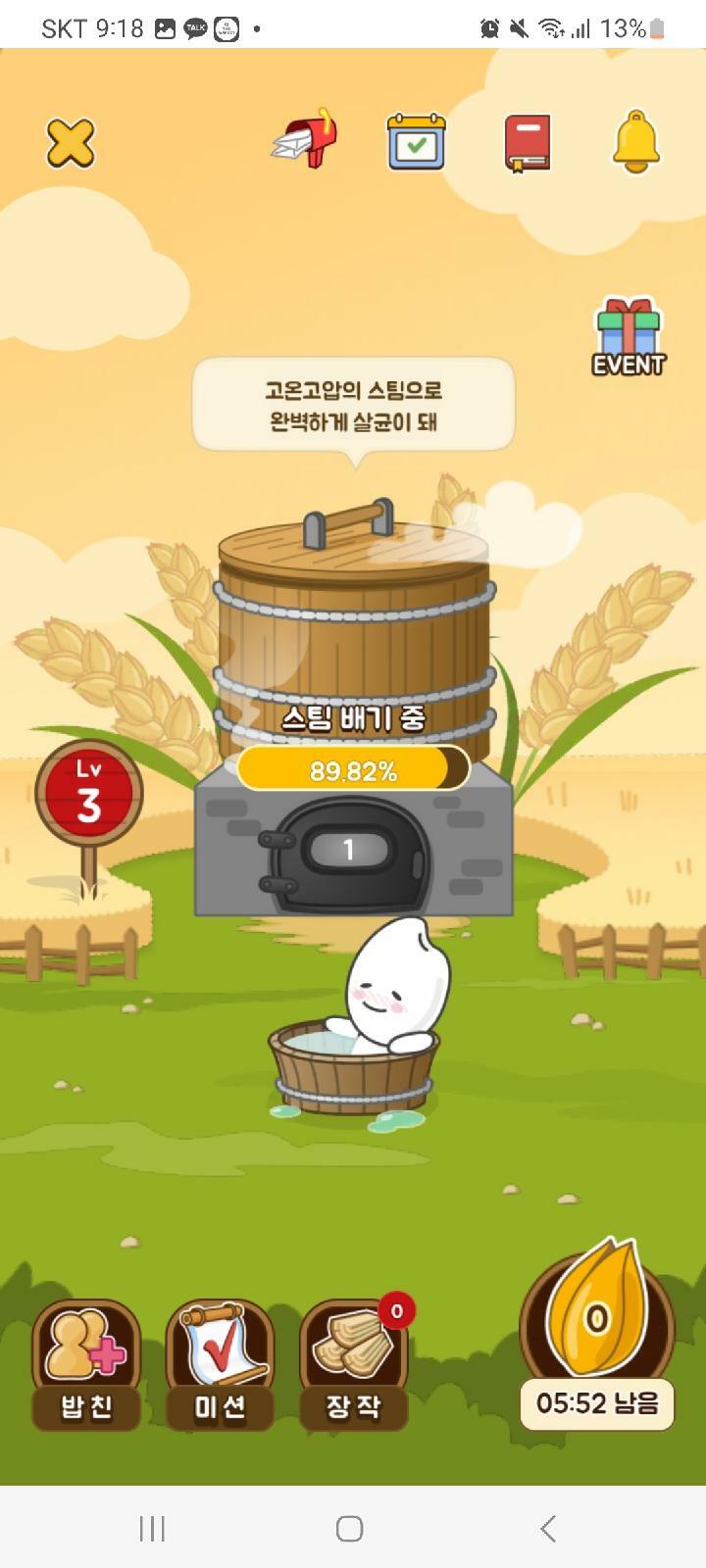Open the red mailbox
706x1568 pixels.
tap(306, 139)
